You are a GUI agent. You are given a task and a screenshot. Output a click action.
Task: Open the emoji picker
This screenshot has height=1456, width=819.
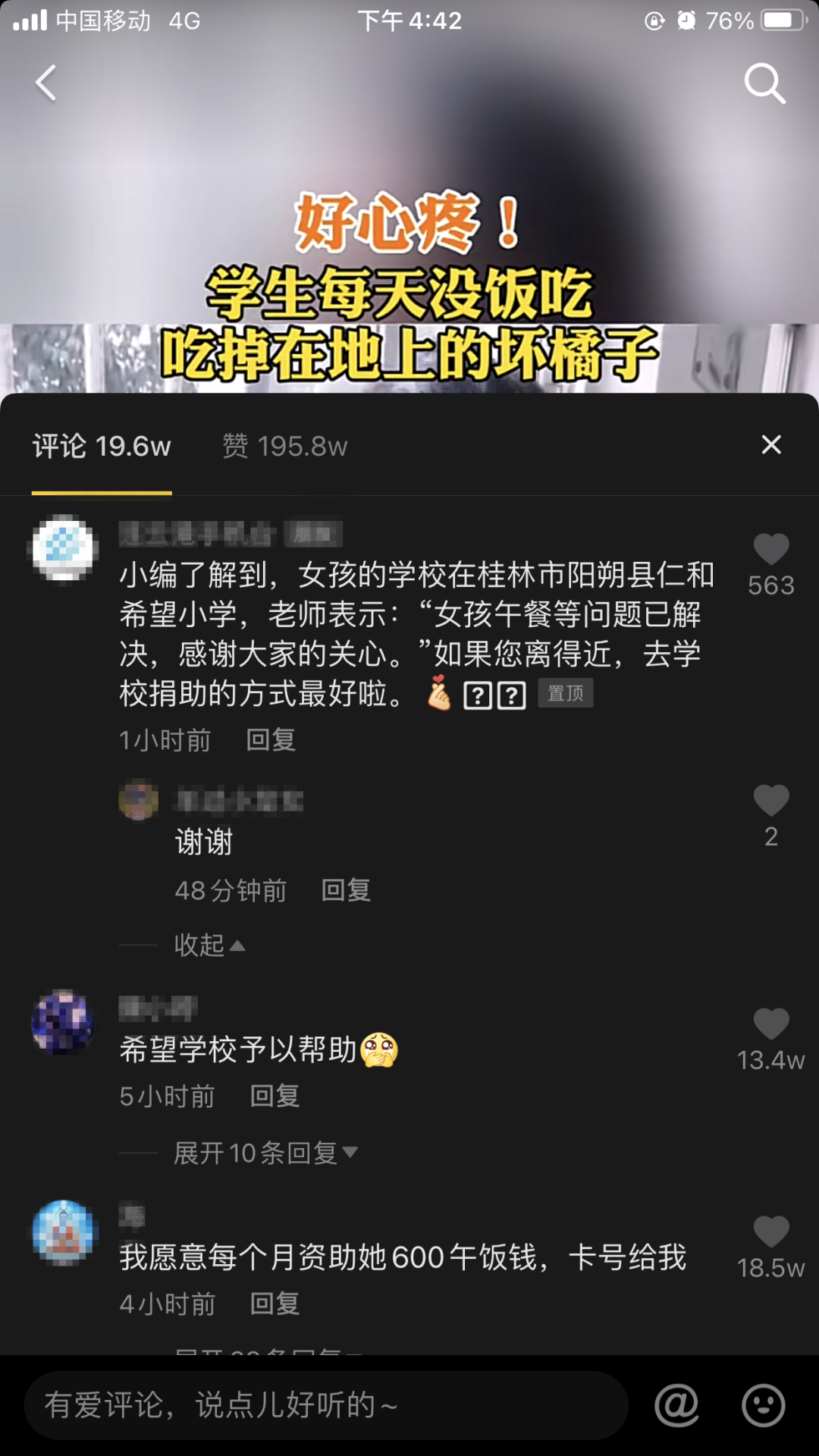click(x=763, y=1405)
